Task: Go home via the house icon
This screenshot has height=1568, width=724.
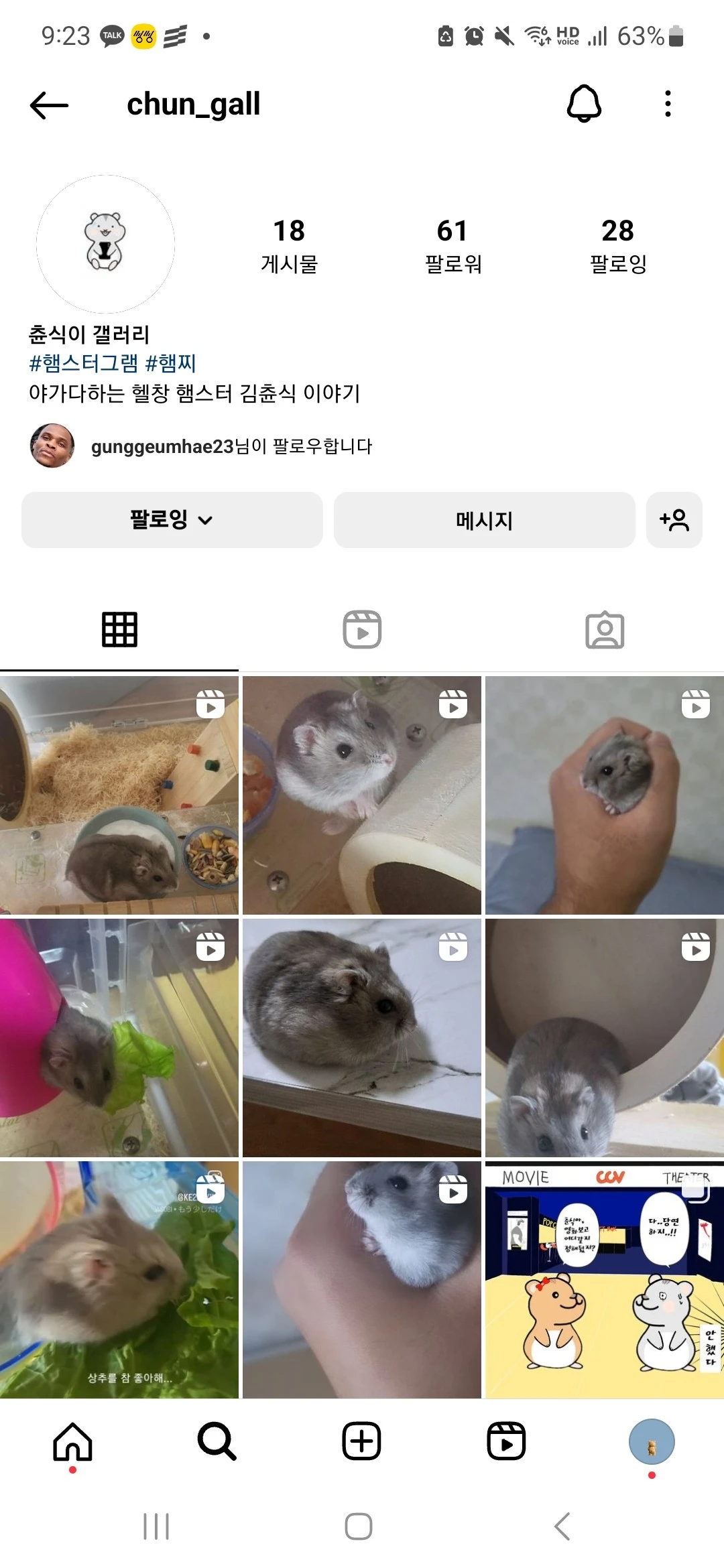Action: pyautogui.click(x=72, y=1442)
